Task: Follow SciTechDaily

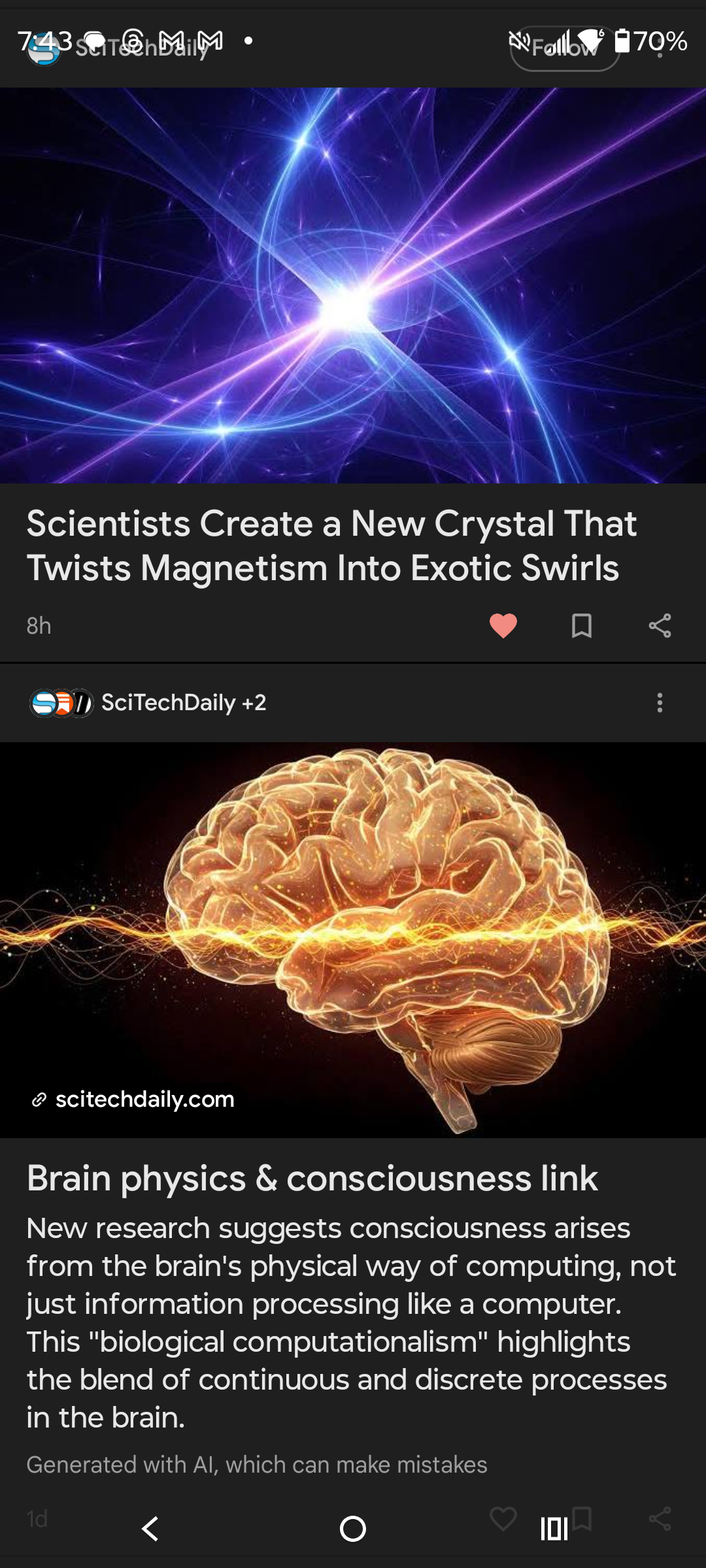Action: point(564,48)
